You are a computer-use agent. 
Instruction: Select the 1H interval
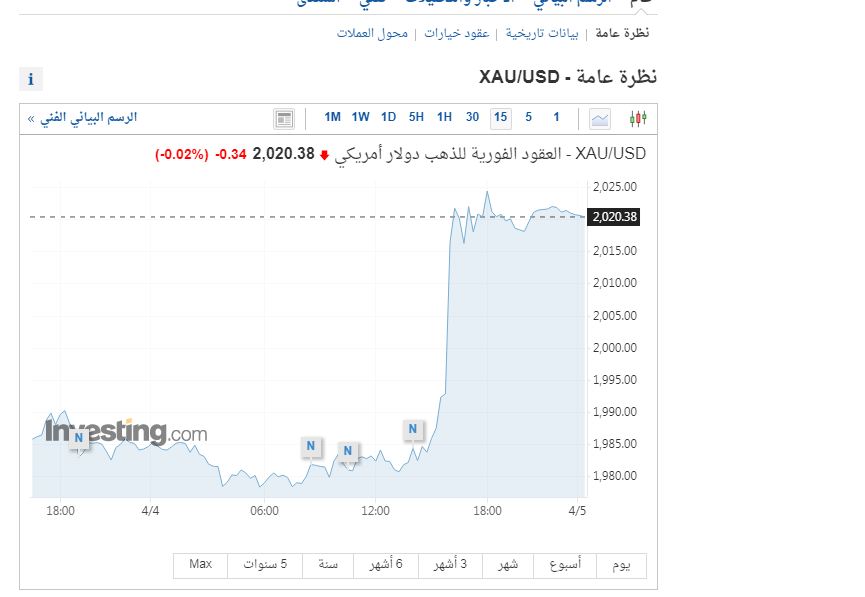click(x=445, y=118)
